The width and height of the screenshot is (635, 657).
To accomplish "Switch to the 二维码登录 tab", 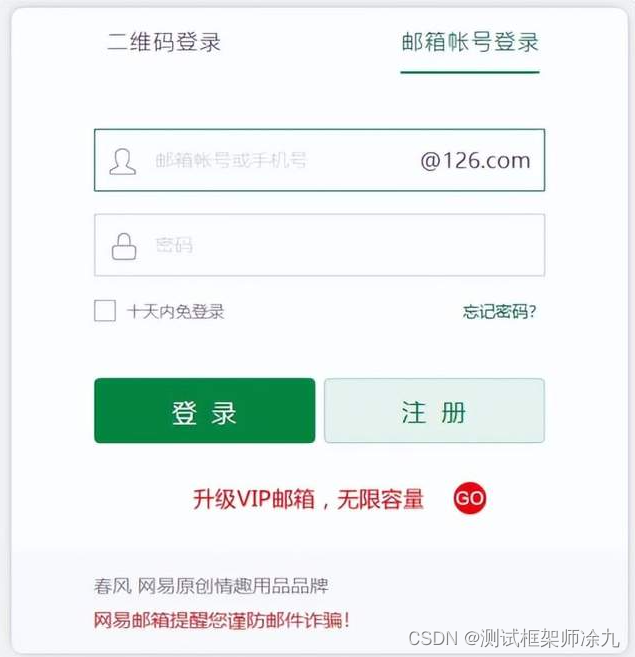I will tap(164, 42).
